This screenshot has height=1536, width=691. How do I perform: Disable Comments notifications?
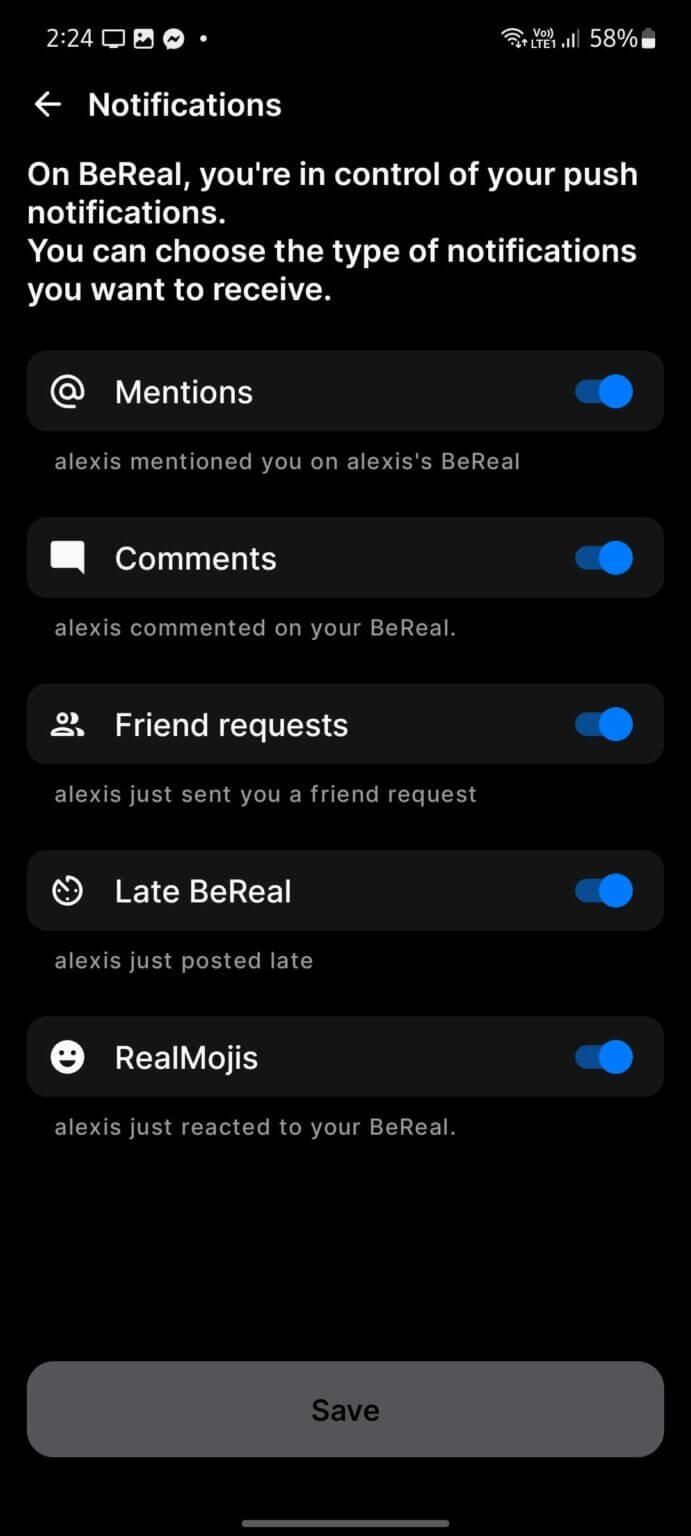point(604,558)
